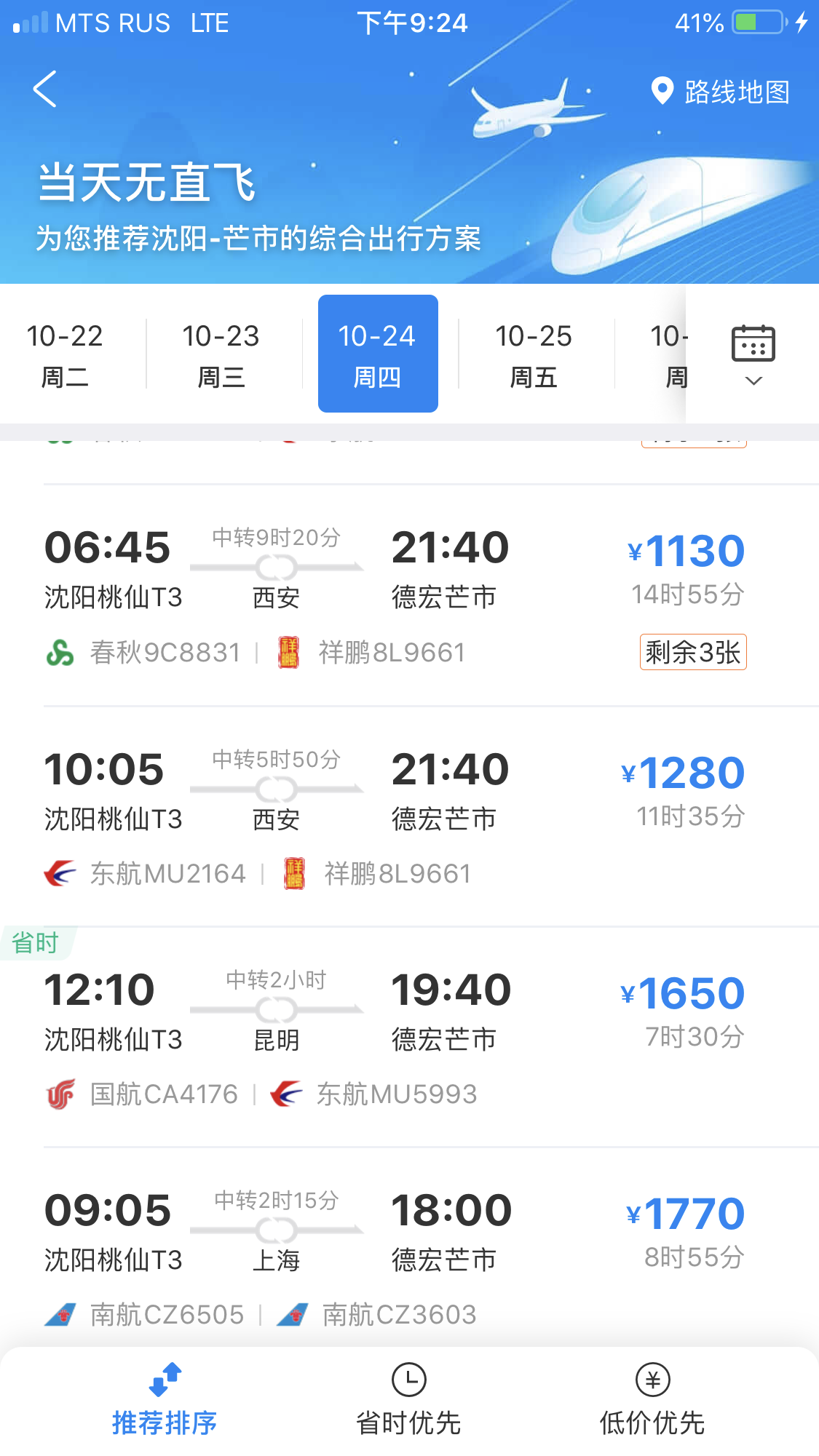Screen dimensions: 819x1456
Task: Open the route map via location icon
Action: coord(661,90)
